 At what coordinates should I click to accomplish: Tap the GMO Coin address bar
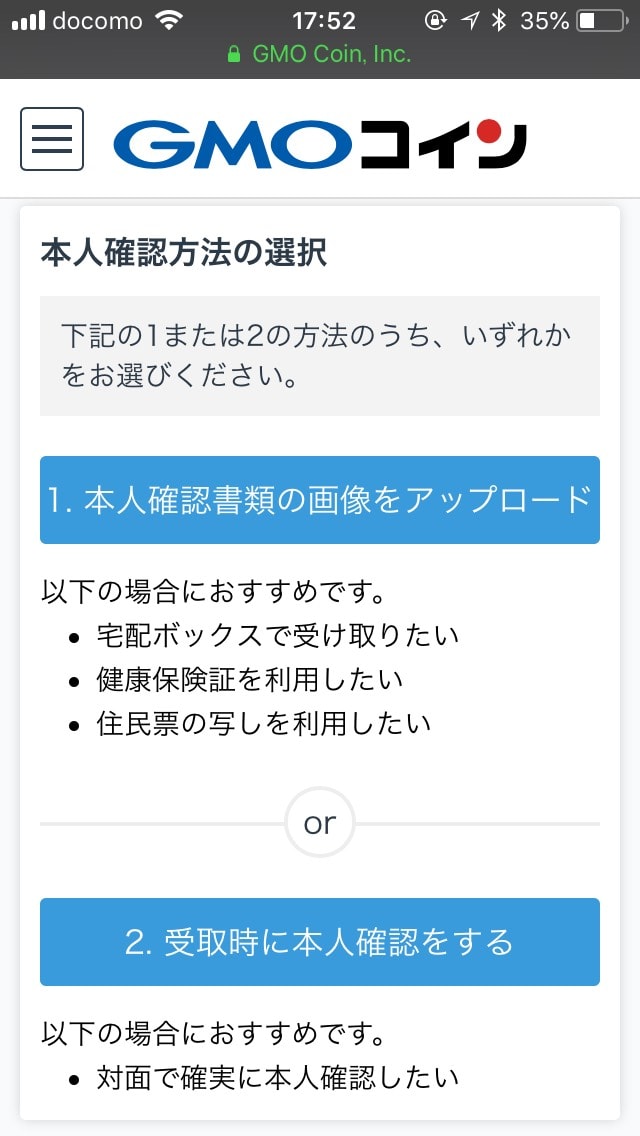320,54
